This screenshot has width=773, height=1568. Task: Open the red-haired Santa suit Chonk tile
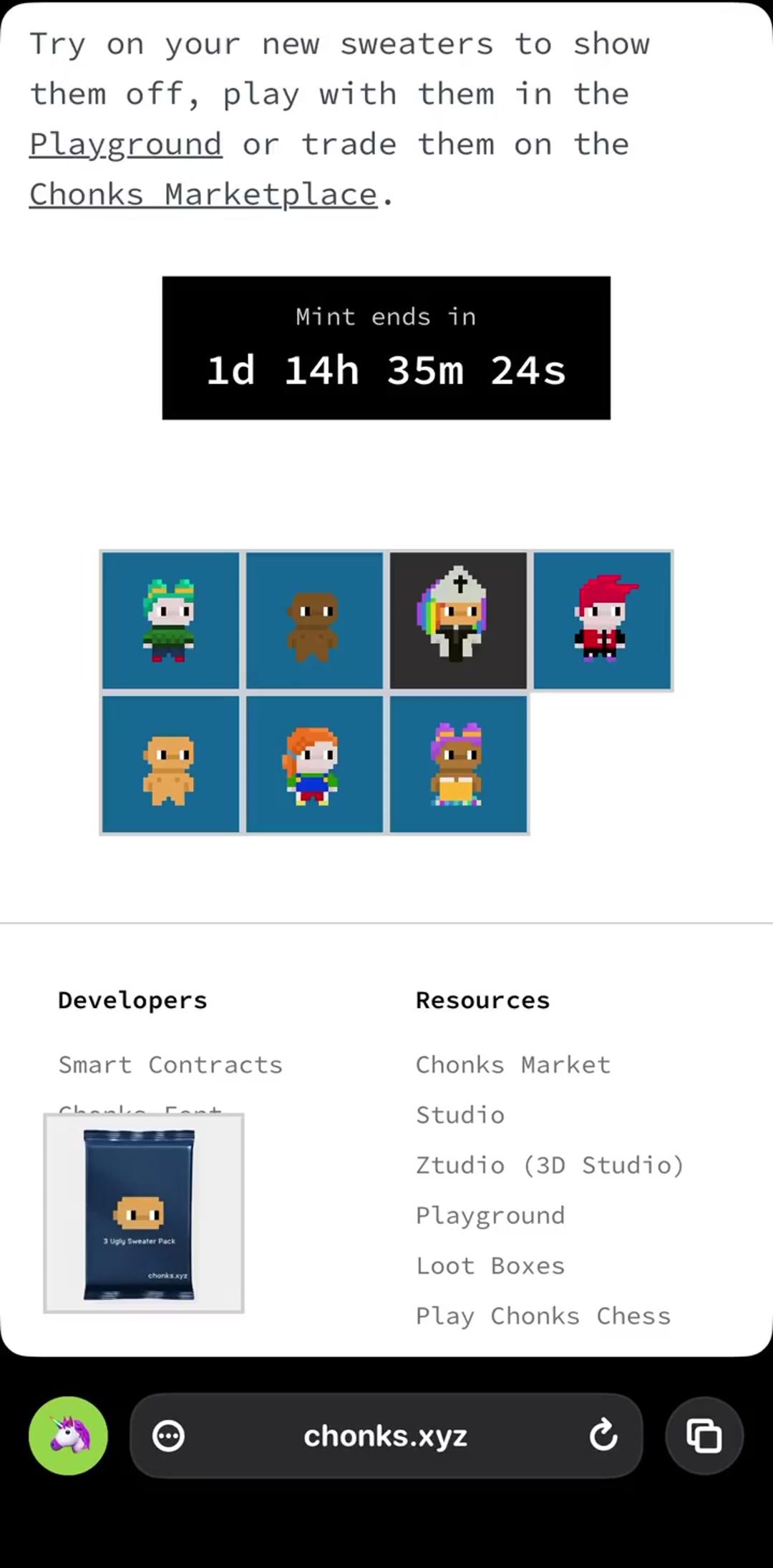[603, 620]
